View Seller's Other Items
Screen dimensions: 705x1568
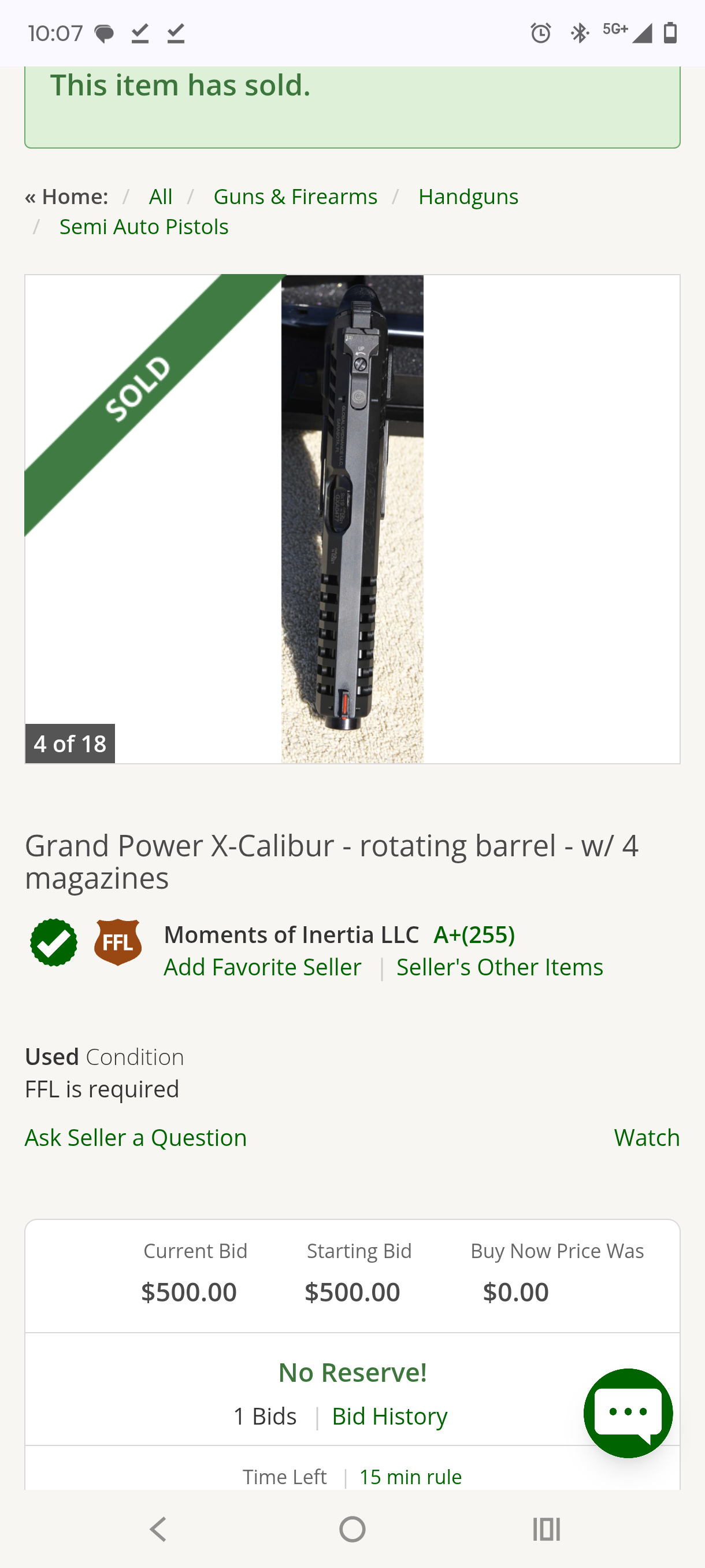pyautogui.click(x=500, y=967)
